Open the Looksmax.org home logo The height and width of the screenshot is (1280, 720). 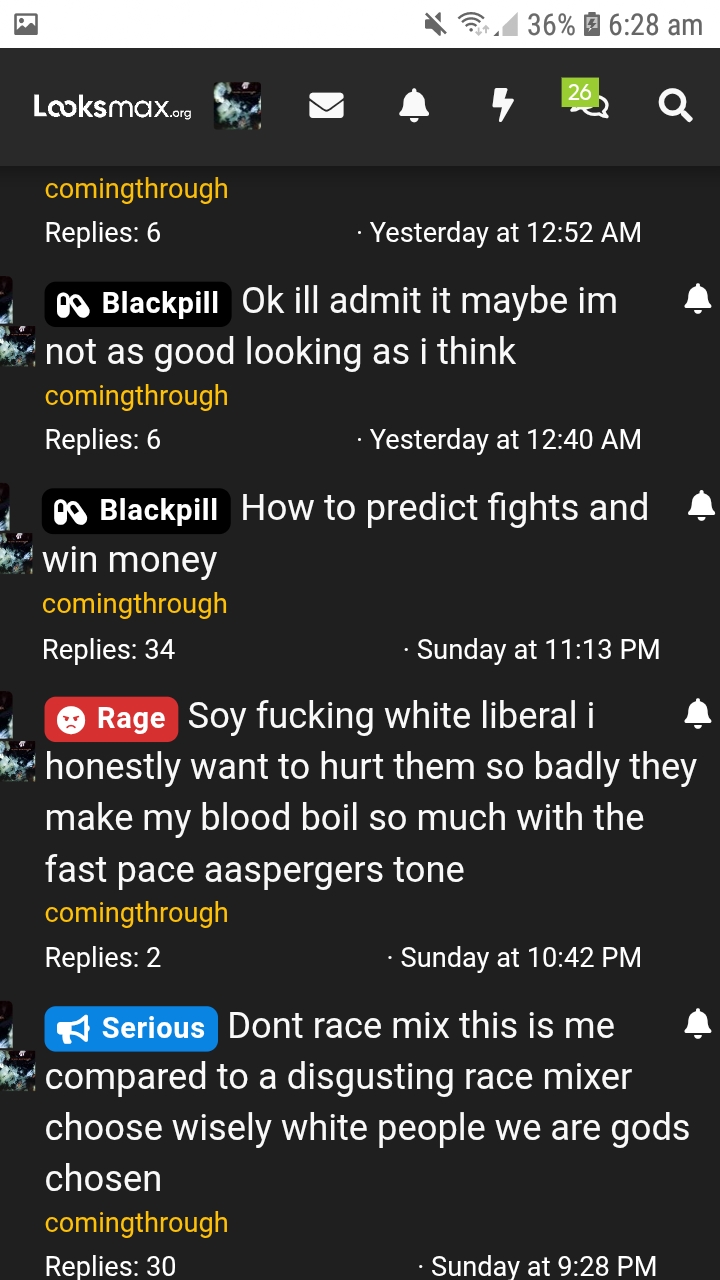112,106
